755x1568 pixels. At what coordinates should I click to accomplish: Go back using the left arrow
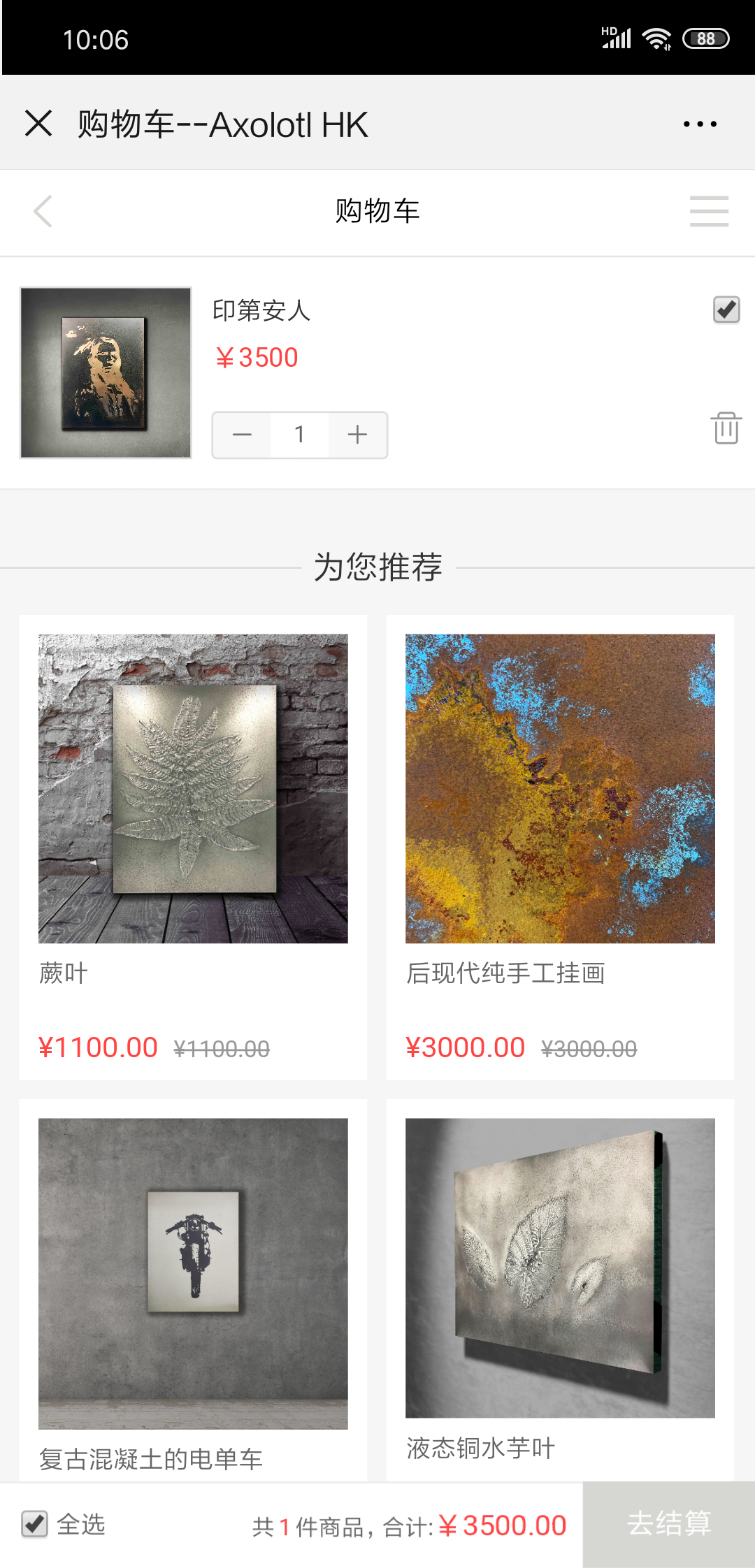pos(43,211)
